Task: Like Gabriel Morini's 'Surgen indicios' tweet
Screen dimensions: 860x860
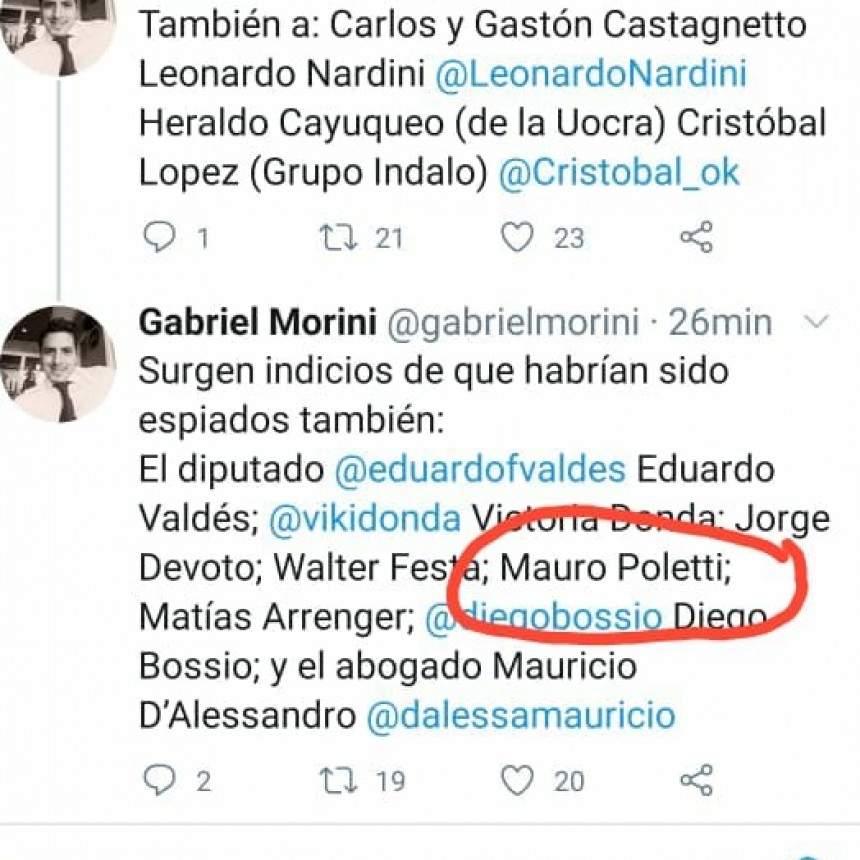Action: click(x=517, y=779)
